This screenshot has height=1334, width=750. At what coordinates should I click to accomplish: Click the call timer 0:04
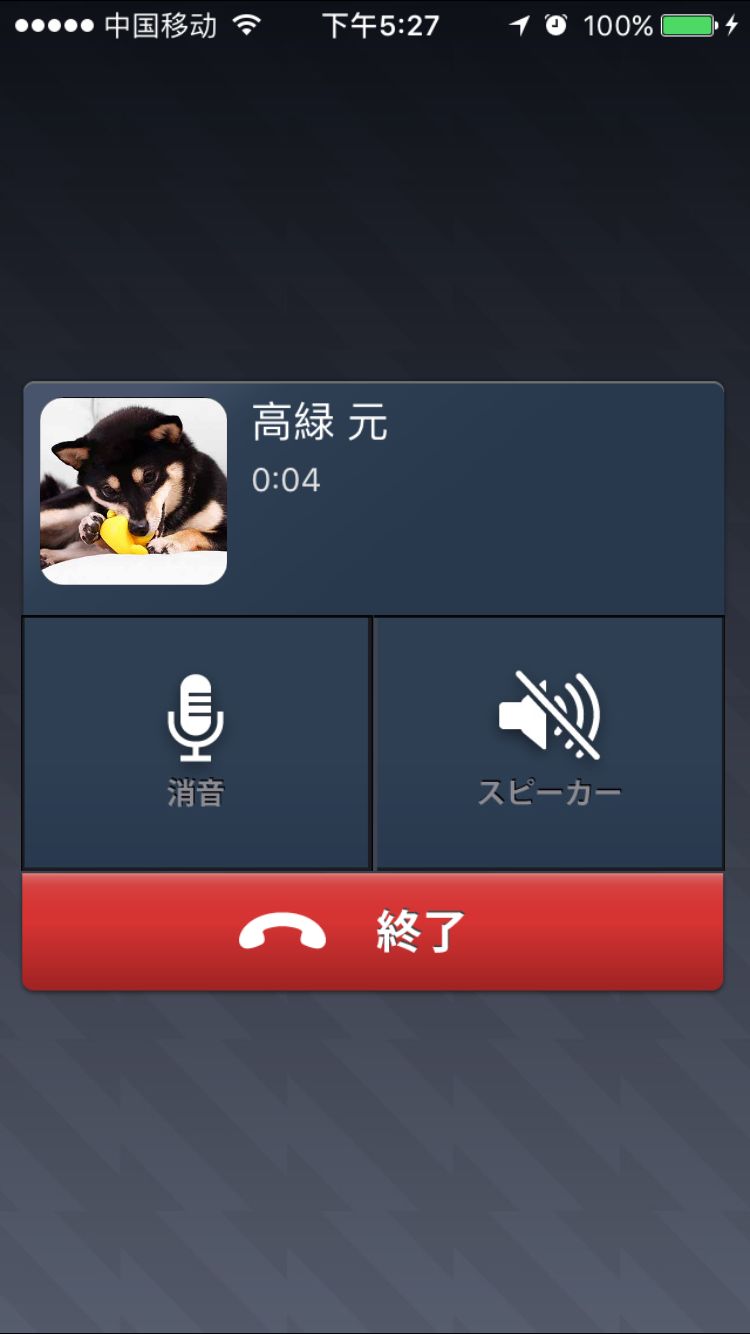pyautogui.click(x=286, y=480)
